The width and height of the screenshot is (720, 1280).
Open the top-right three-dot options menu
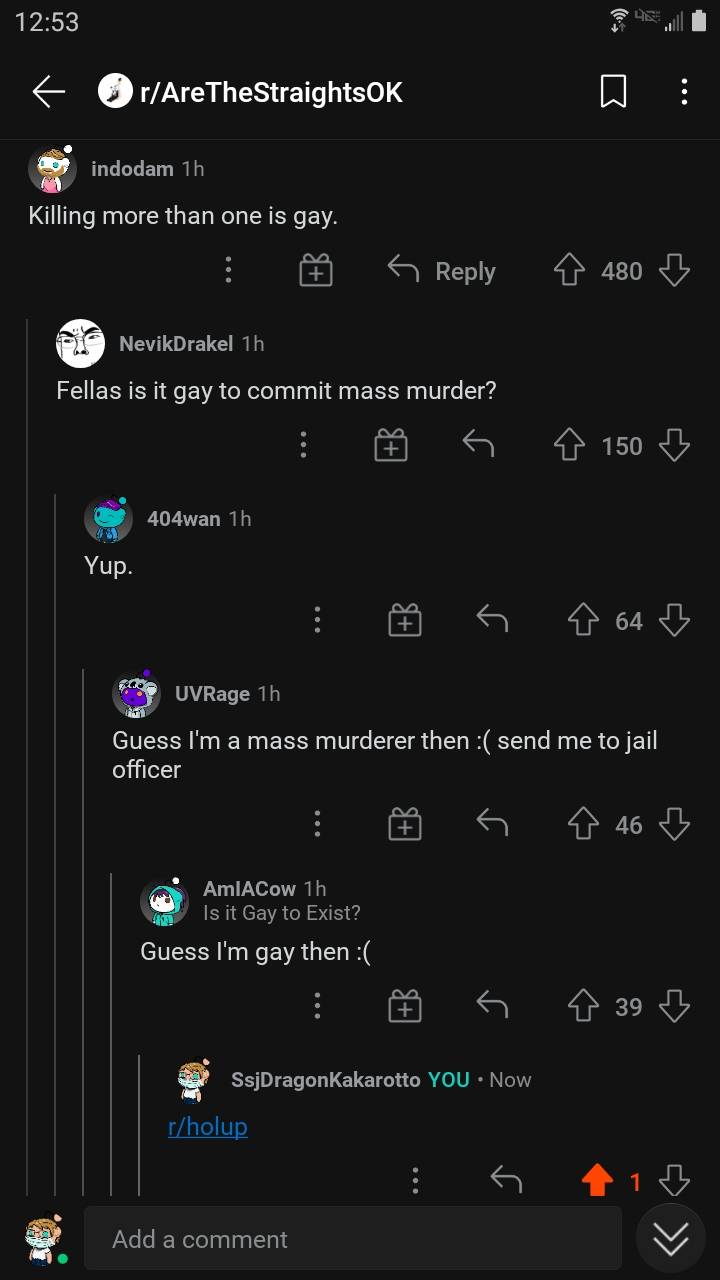point(684,91)
